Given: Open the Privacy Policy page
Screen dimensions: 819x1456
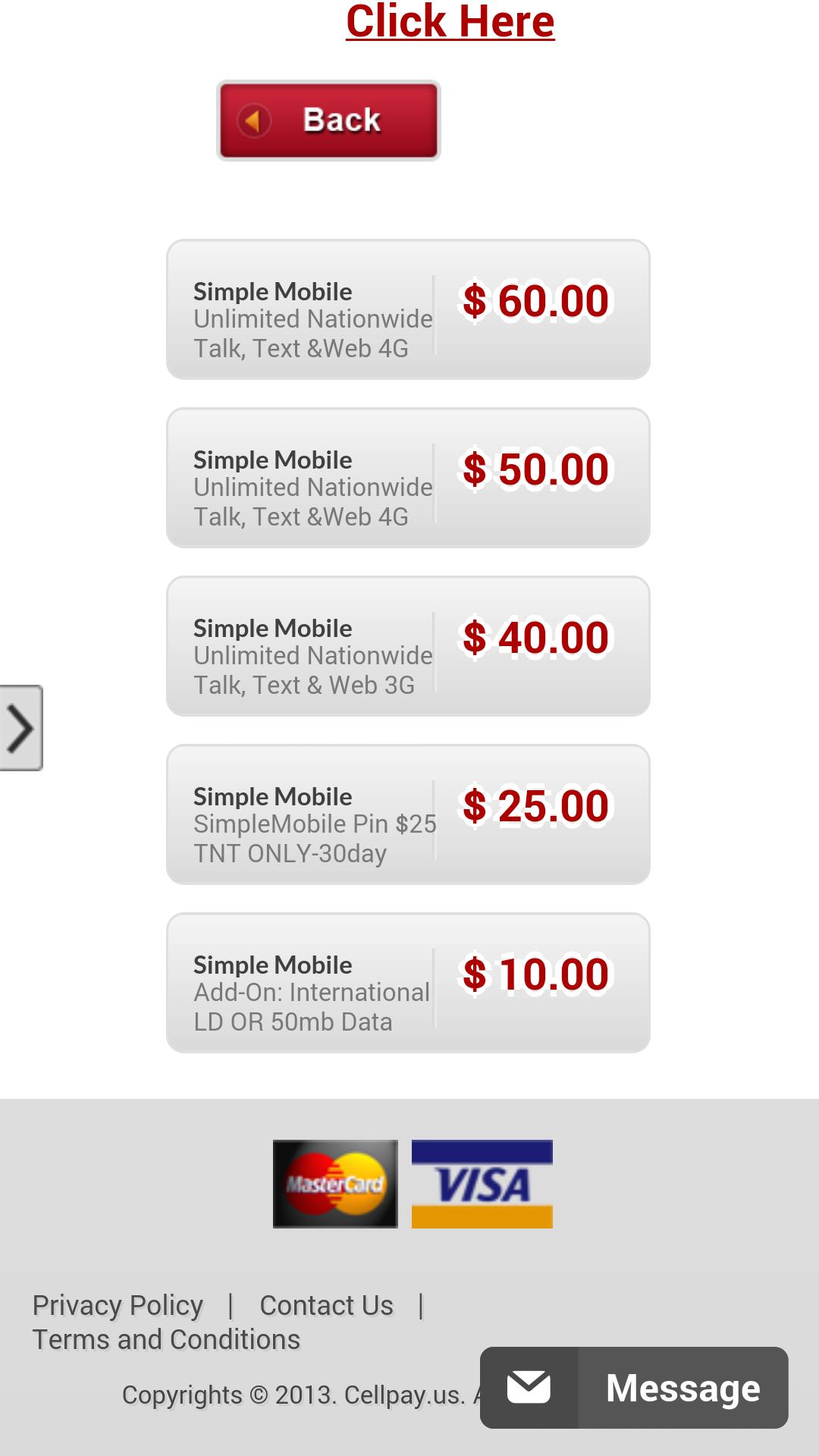Looking at the screenshot, I should (118, 1304).
